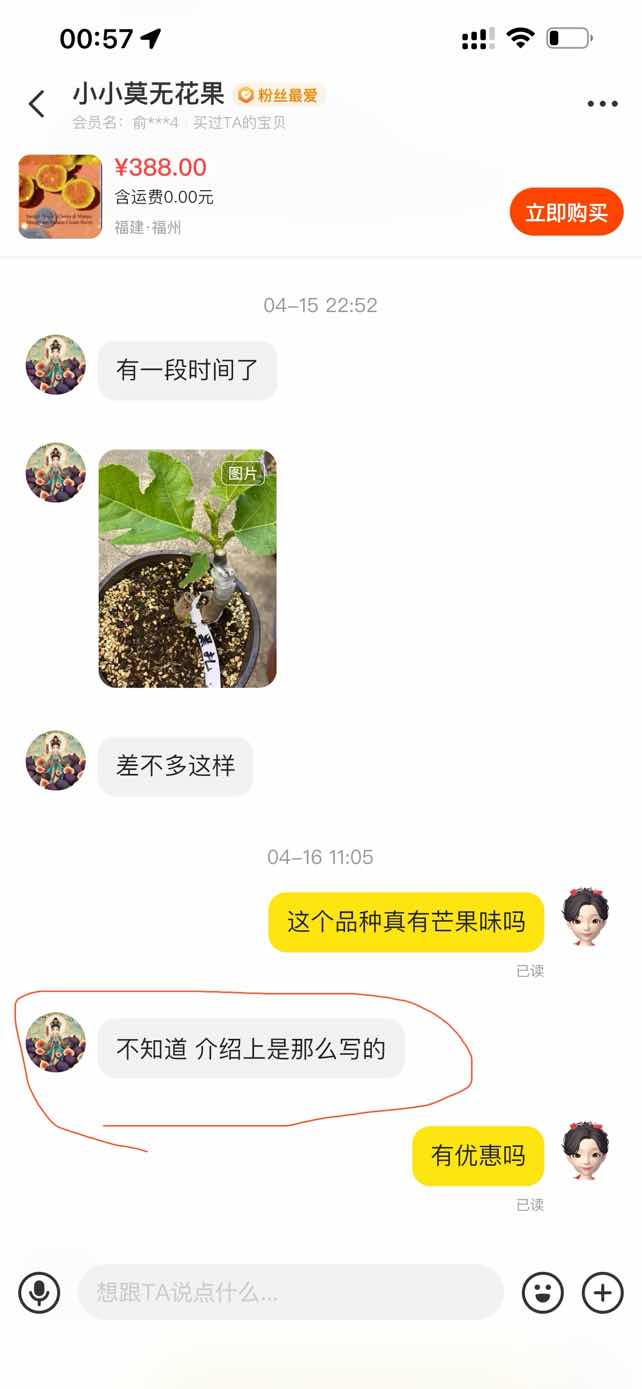View the fig plant photo message

pyautogui.click(x=187, y=568)
